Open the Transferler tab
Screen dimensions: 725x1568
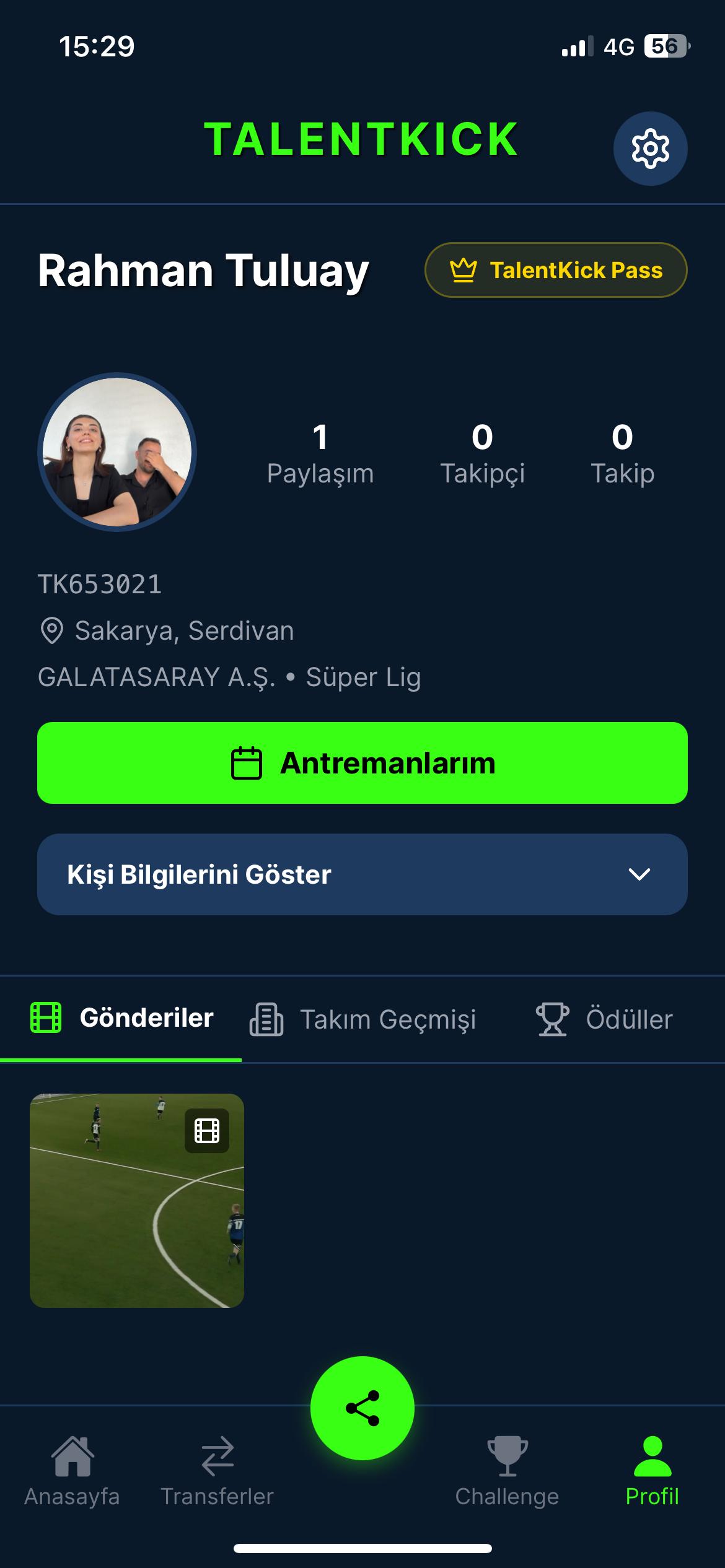217,1471
